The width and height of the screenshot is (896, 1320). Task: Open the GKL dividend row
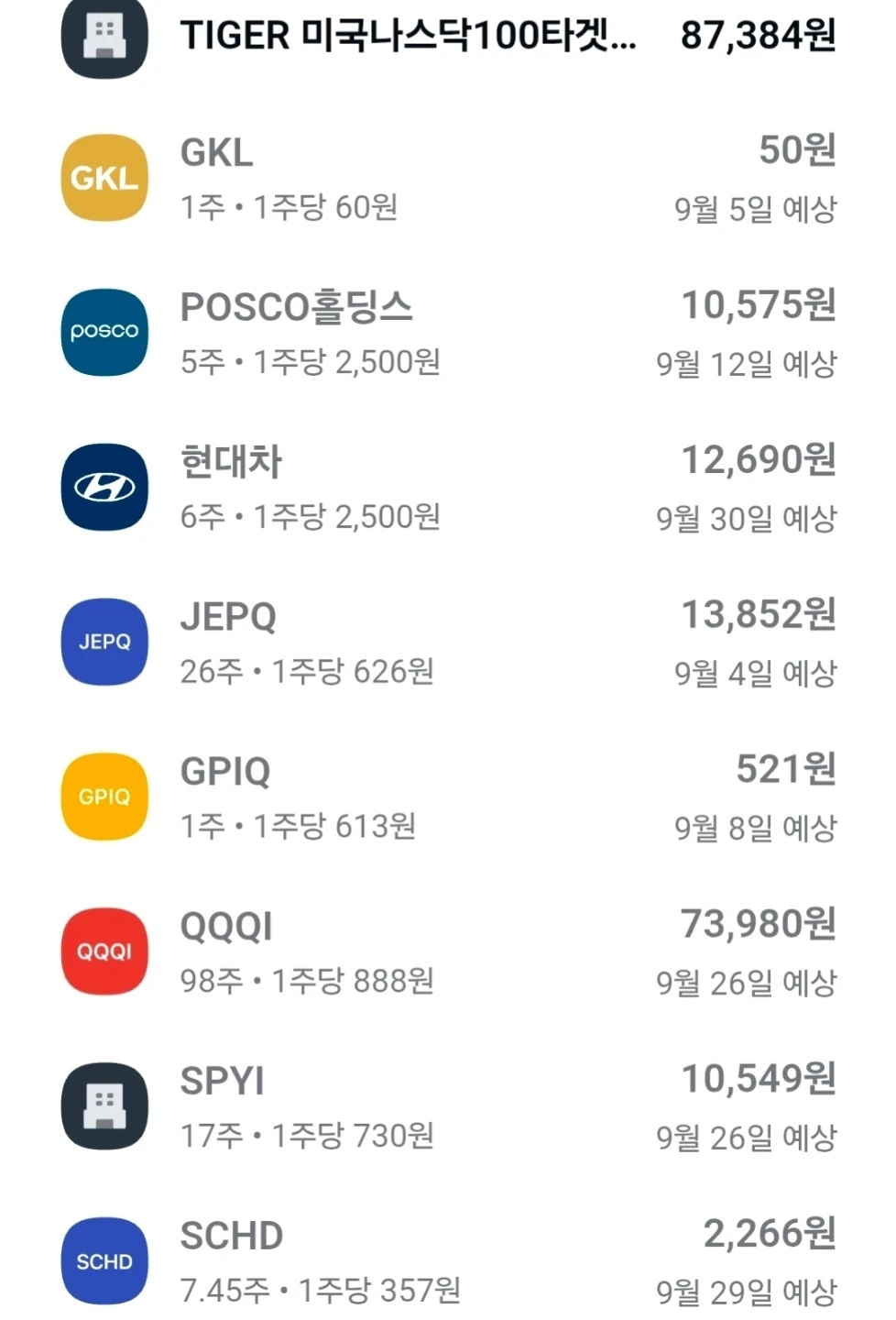click(x=448, y=178)
